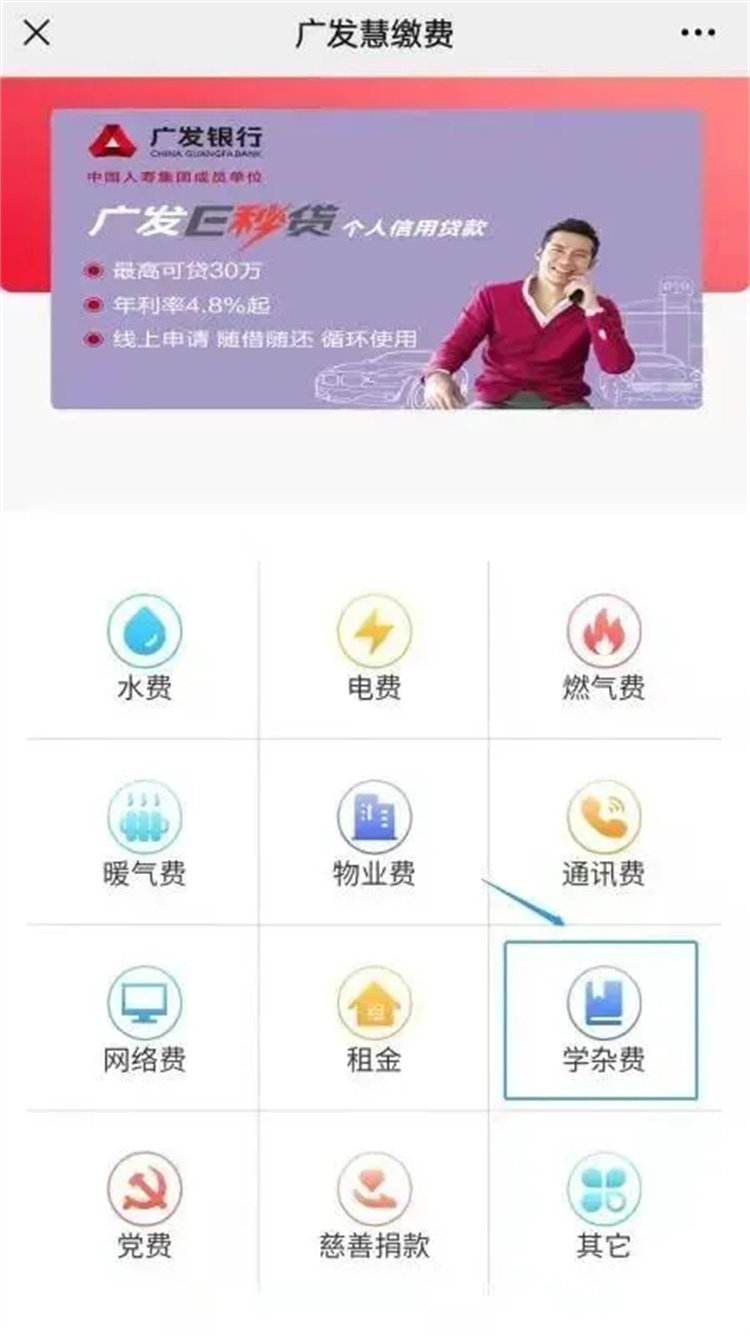Open 暖气费 heating payment
This screenshot has width=750, height=1336.
[145, 834]
